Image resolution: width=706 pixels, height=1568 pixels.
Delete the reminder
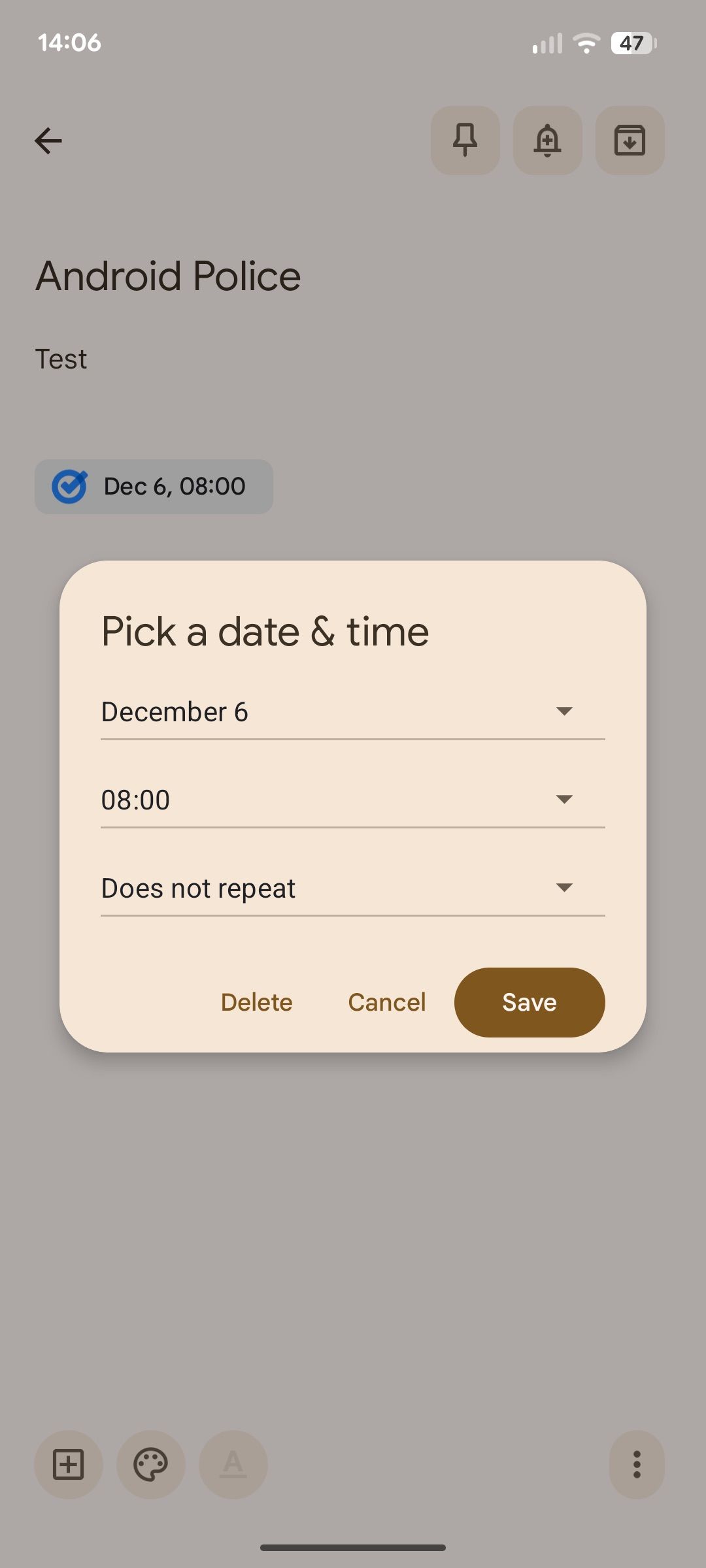click(256, 1002)
